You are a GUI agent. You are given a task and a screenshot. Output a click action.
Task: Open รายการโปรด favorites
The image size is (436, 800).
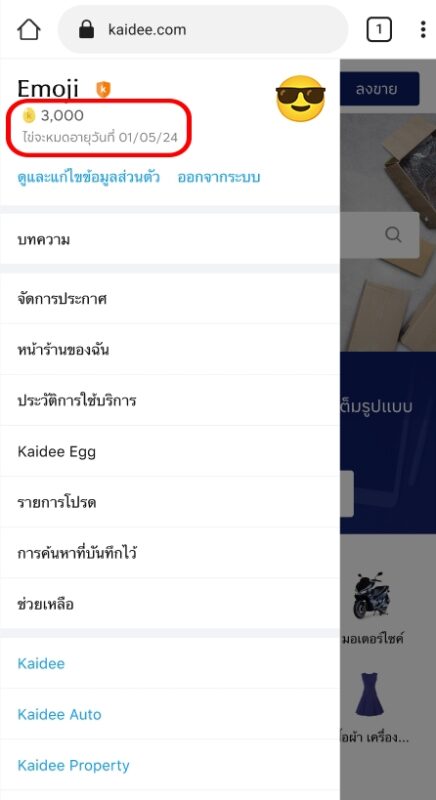[x=170, y=503]
